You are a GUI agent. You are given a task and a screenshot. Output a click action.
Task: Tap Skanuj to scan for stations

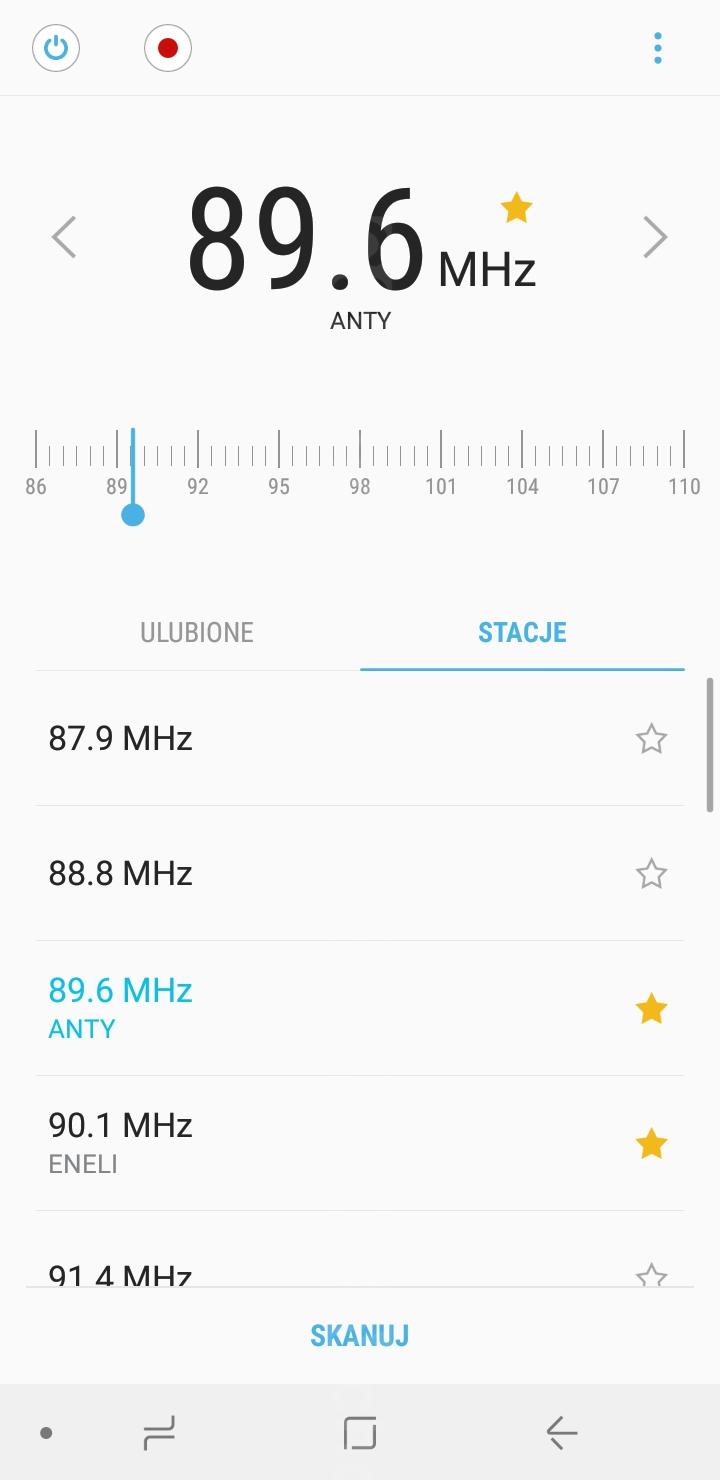coord(360,1336)
